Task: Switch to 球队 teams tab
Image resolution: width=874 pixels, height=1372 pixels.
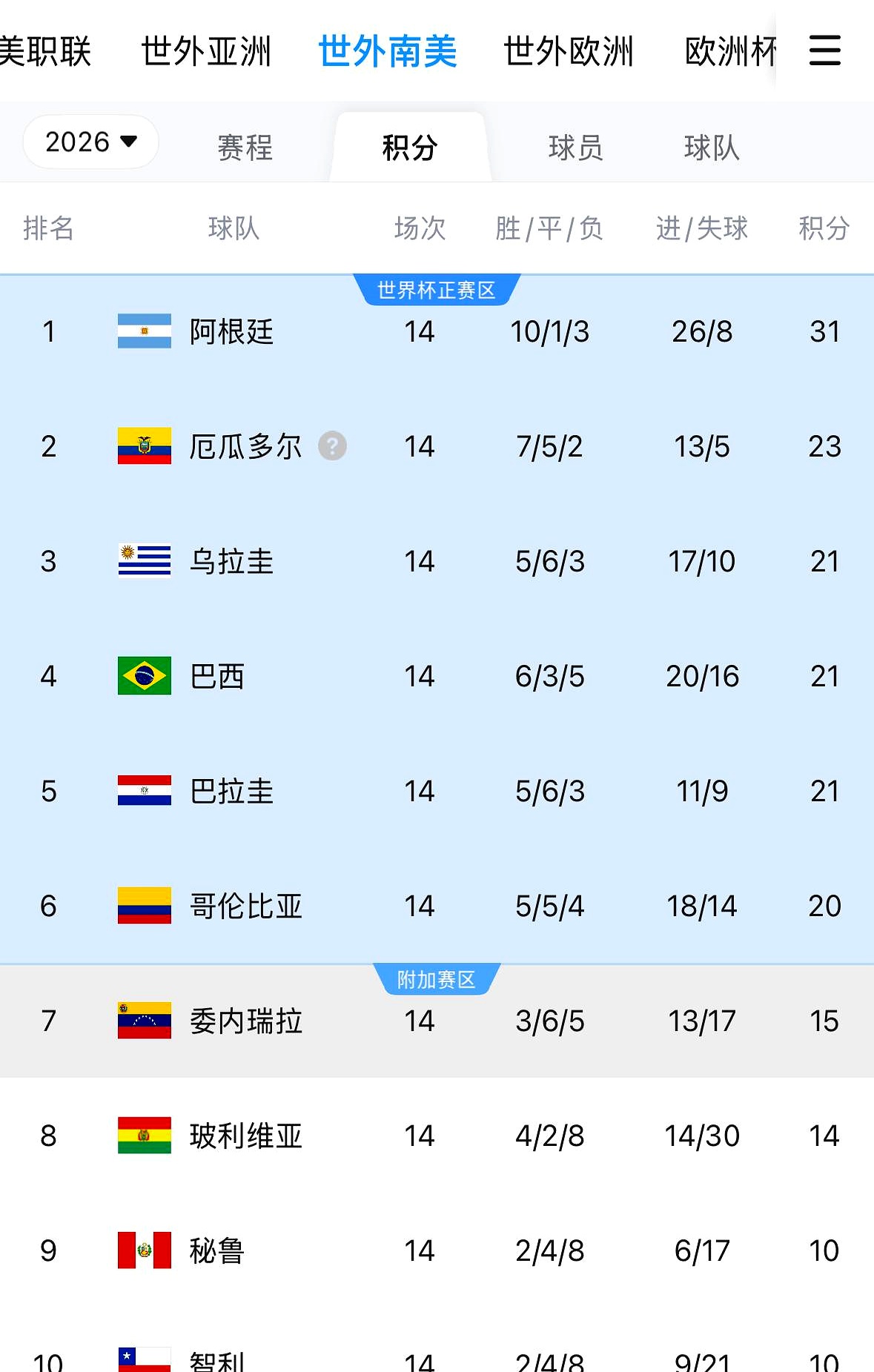Action: click(711, 148)
